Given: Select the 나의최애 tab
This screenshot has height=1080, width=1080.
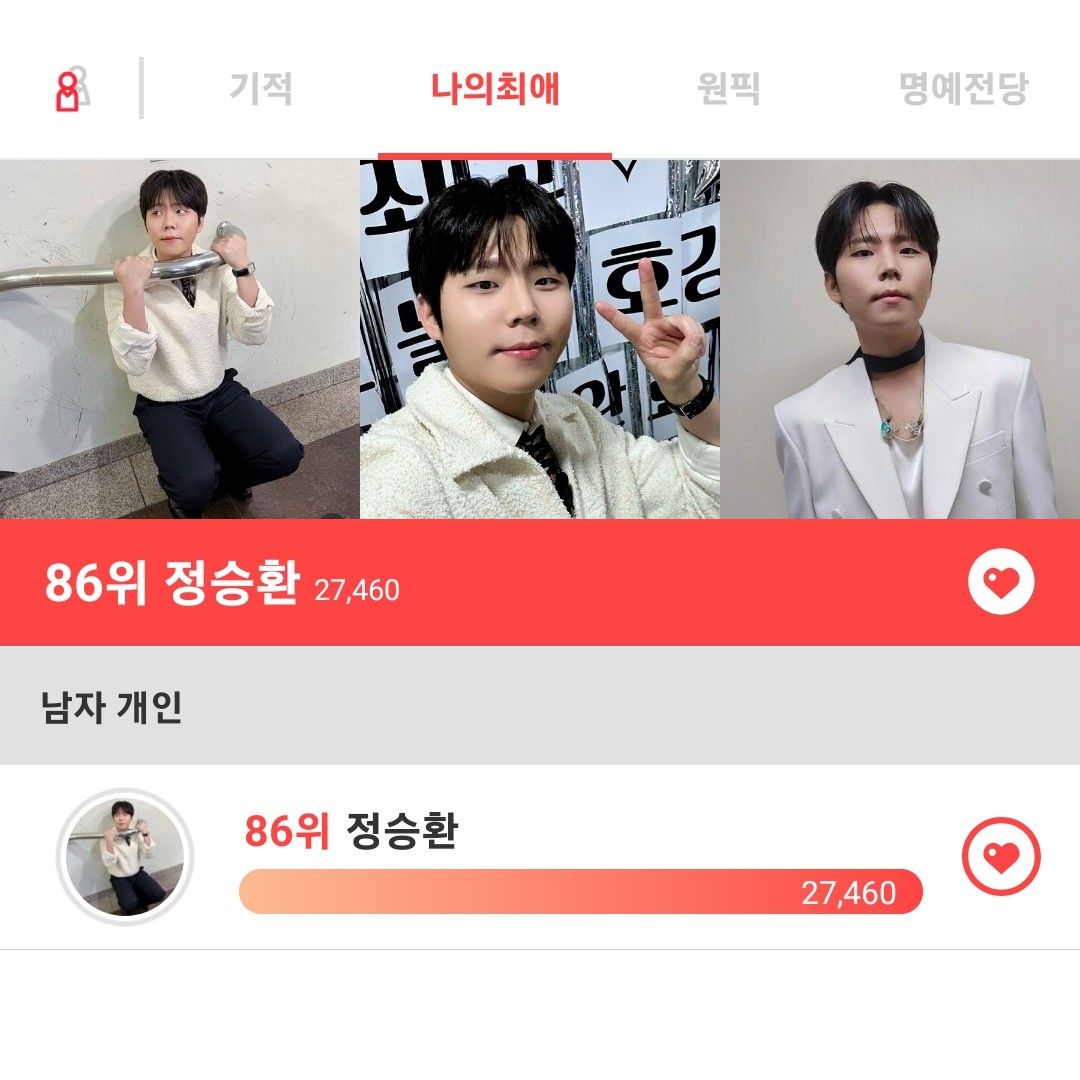Looking at the screenshot, I should [495, 89].
